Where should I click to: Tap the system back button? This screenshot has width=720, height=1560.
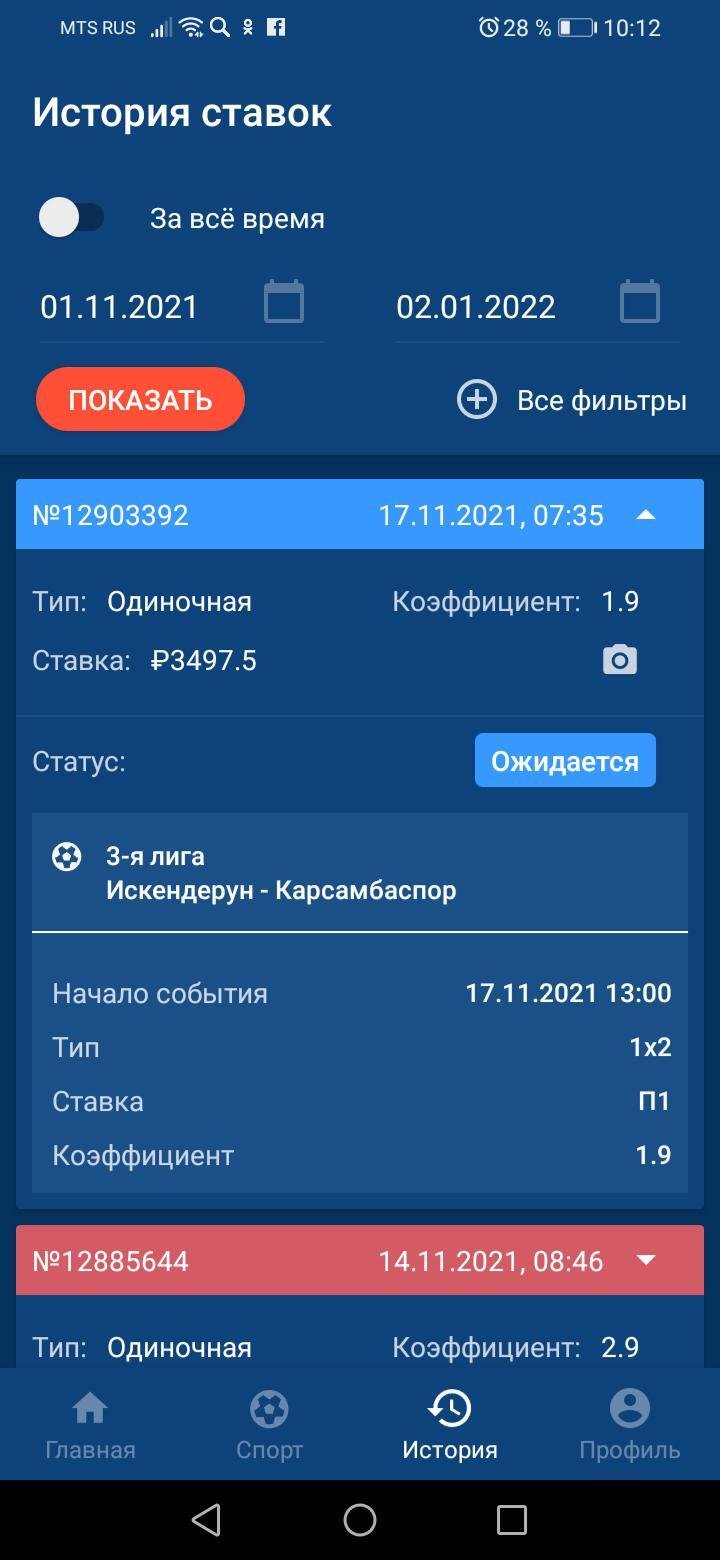pos(206,1520)
